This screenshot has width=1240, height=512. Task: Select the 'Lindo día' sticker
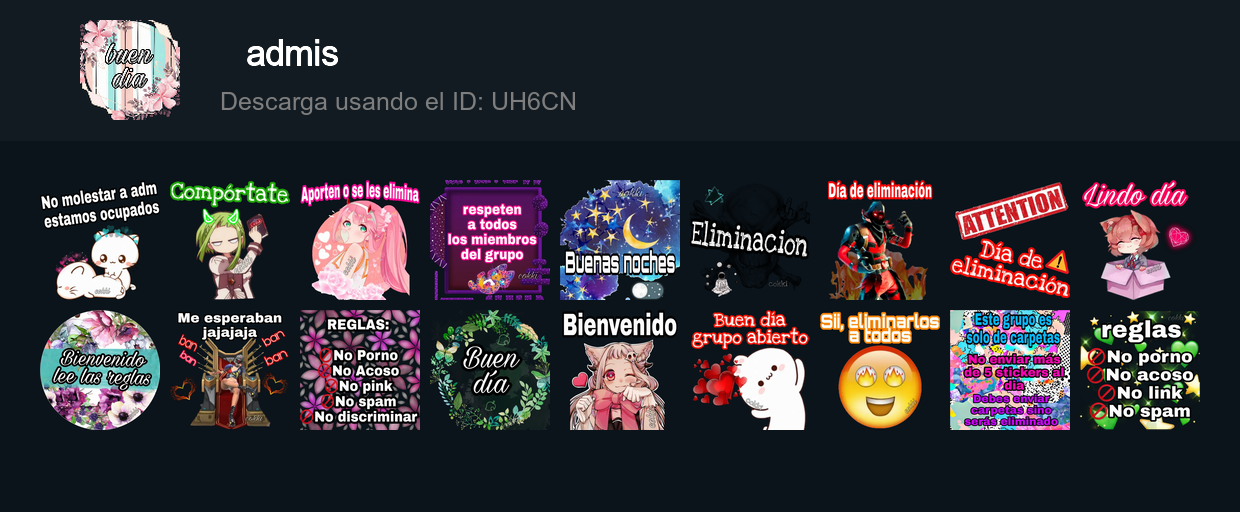point(1140,240)
